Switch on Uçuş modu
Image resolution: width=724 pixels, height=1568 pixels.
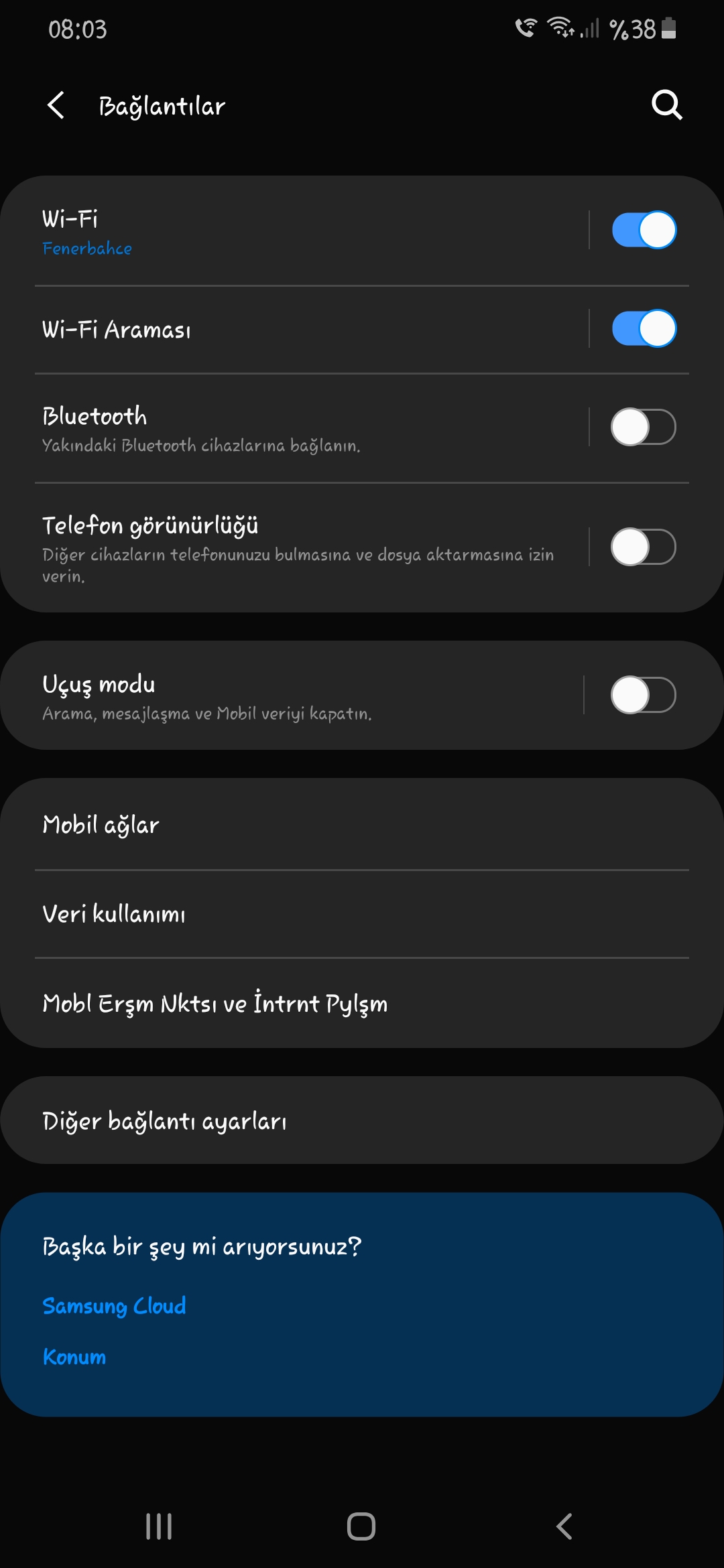tap(644, 695)
